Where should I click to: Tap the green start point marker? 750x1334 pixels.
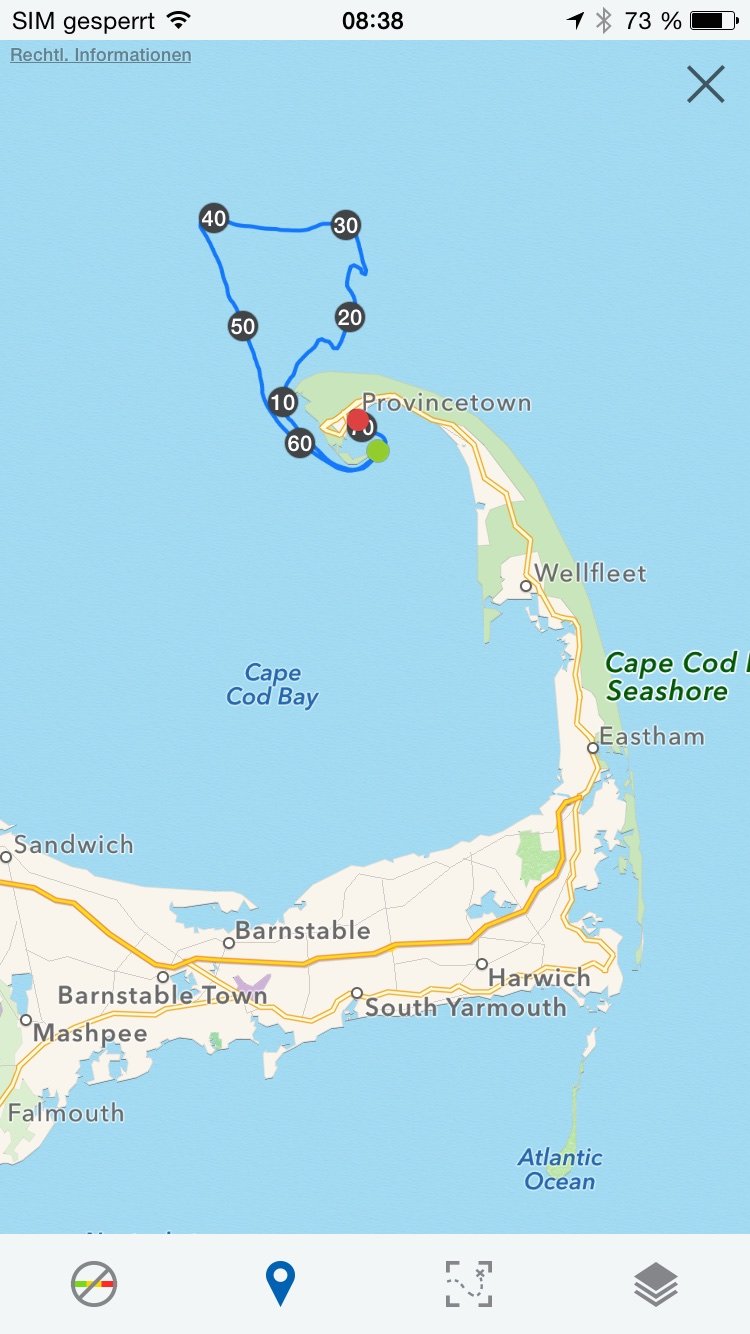(x=377, y=451)
